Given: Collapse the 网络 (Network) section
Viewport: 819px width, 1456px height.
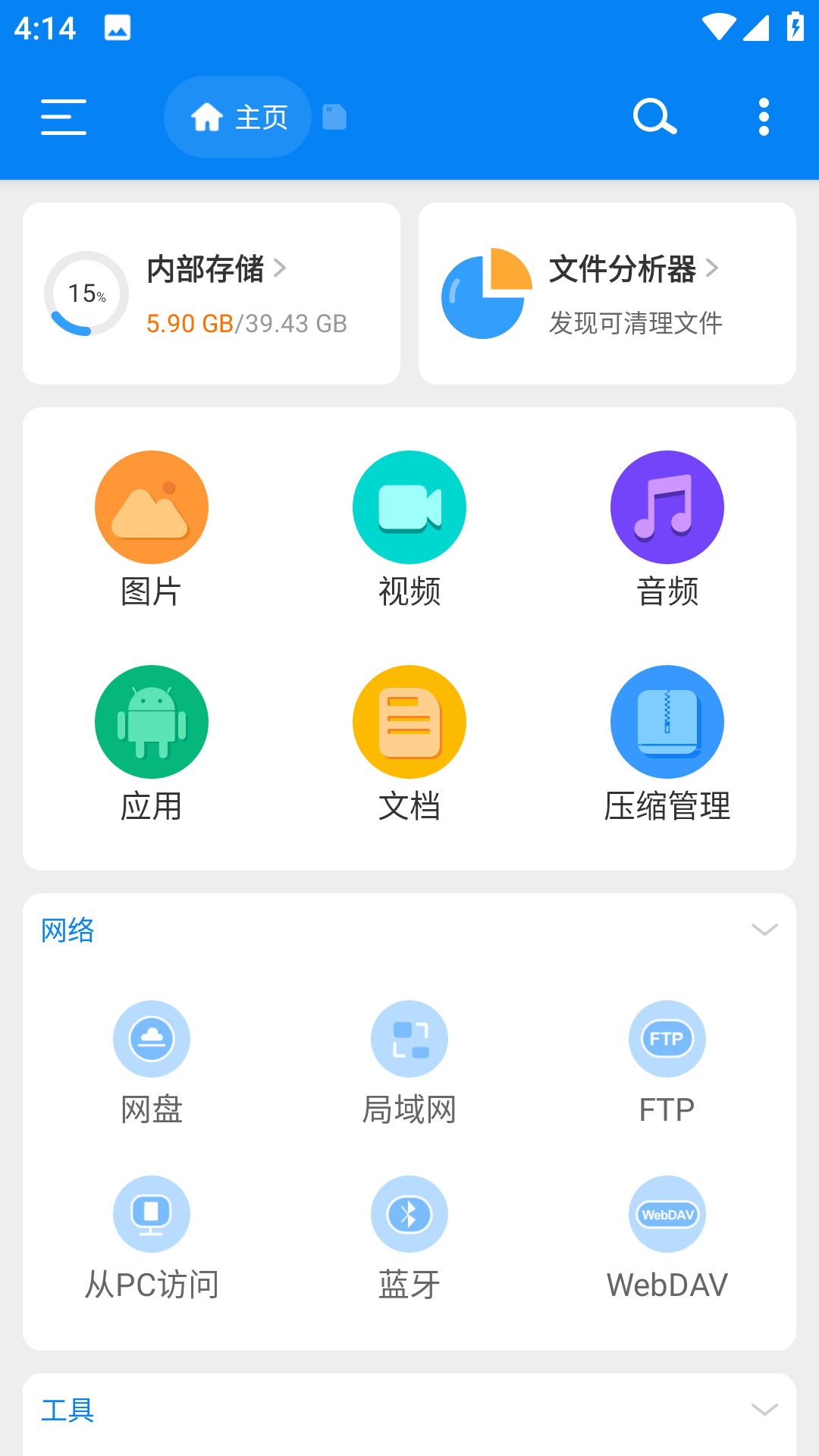Looking at the screenshot, I should [x=764, y=929].
